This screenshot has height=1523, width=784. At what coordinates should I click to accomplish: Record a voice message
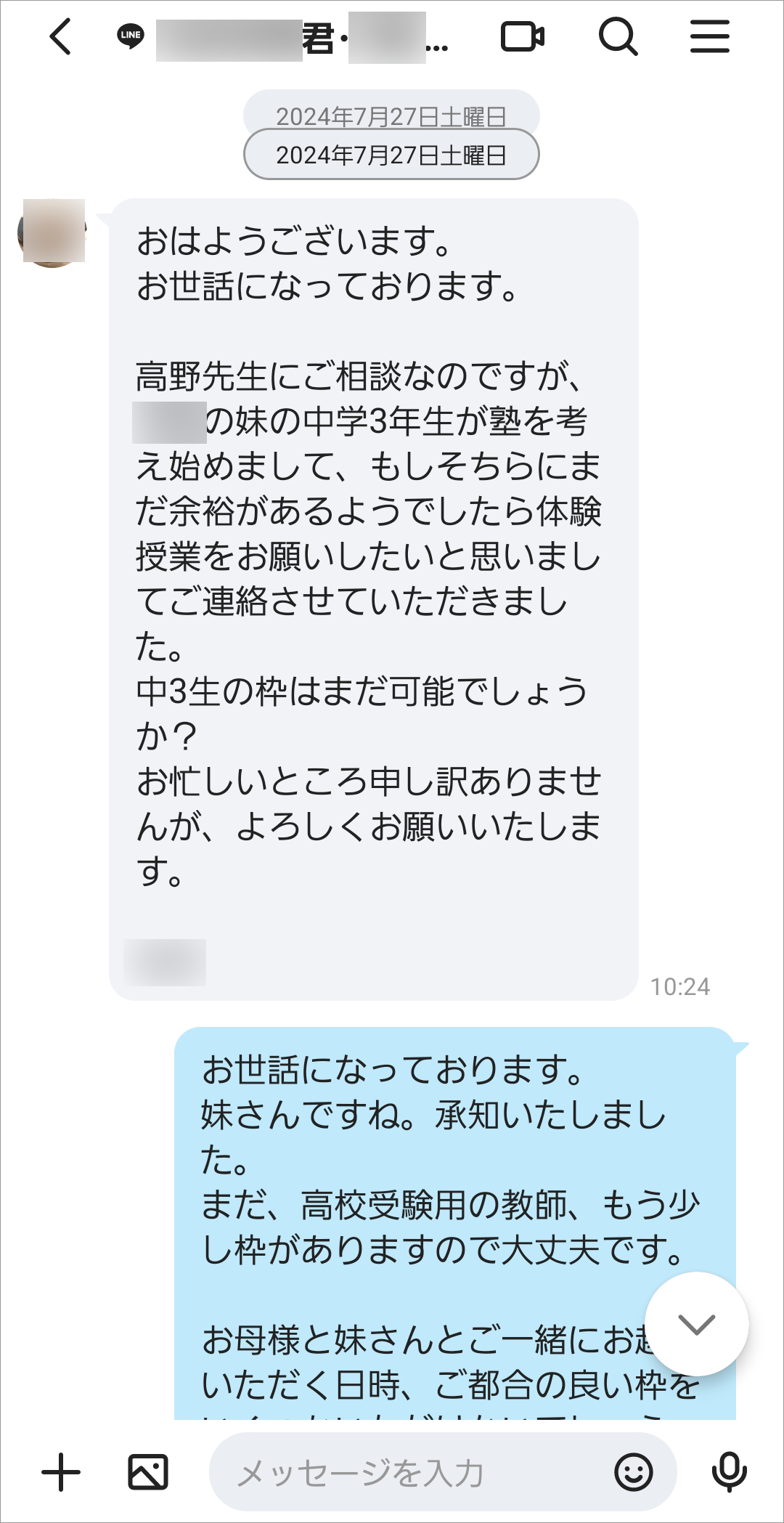[729, 1472]
